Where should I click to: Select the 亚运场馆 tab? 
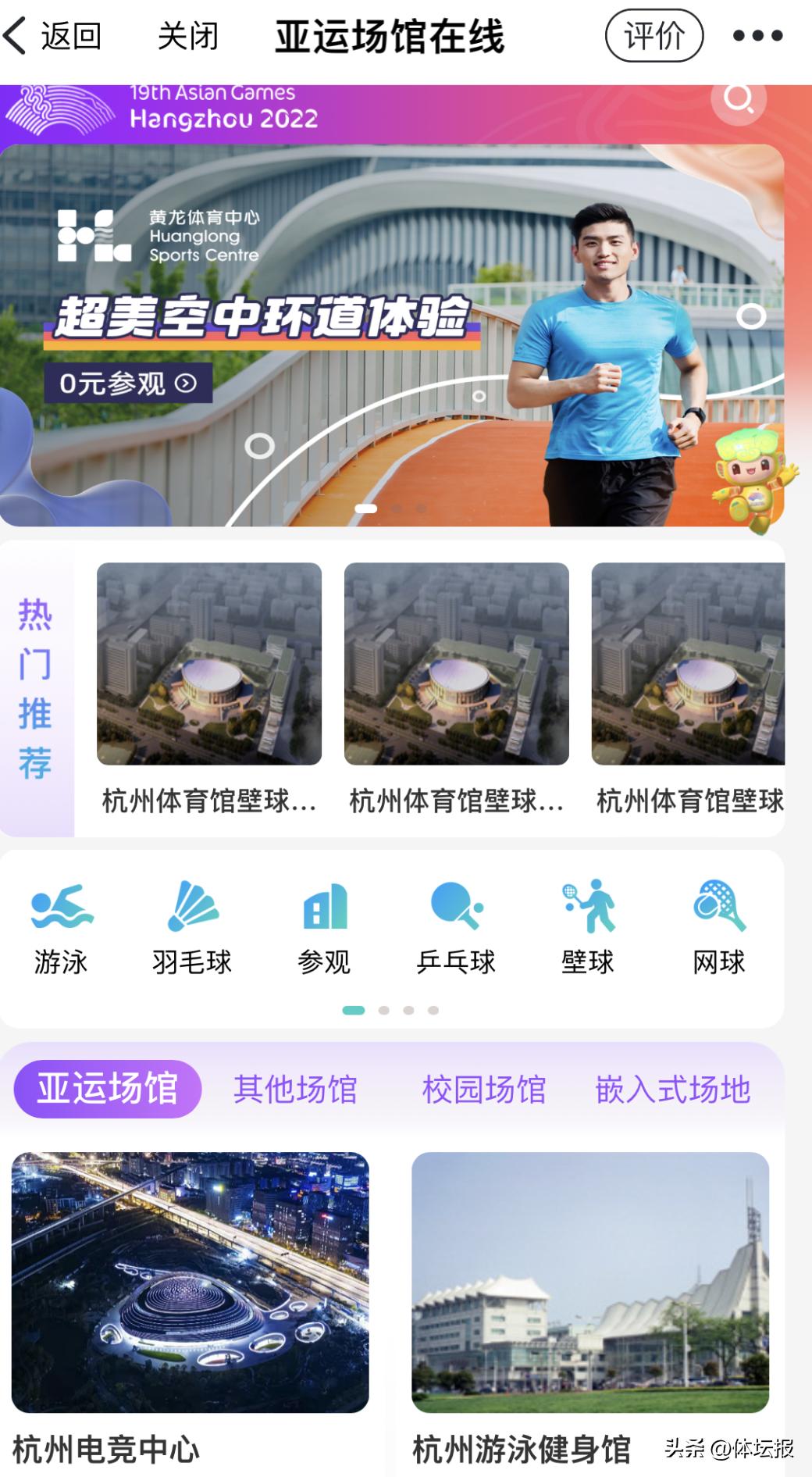108,1089
